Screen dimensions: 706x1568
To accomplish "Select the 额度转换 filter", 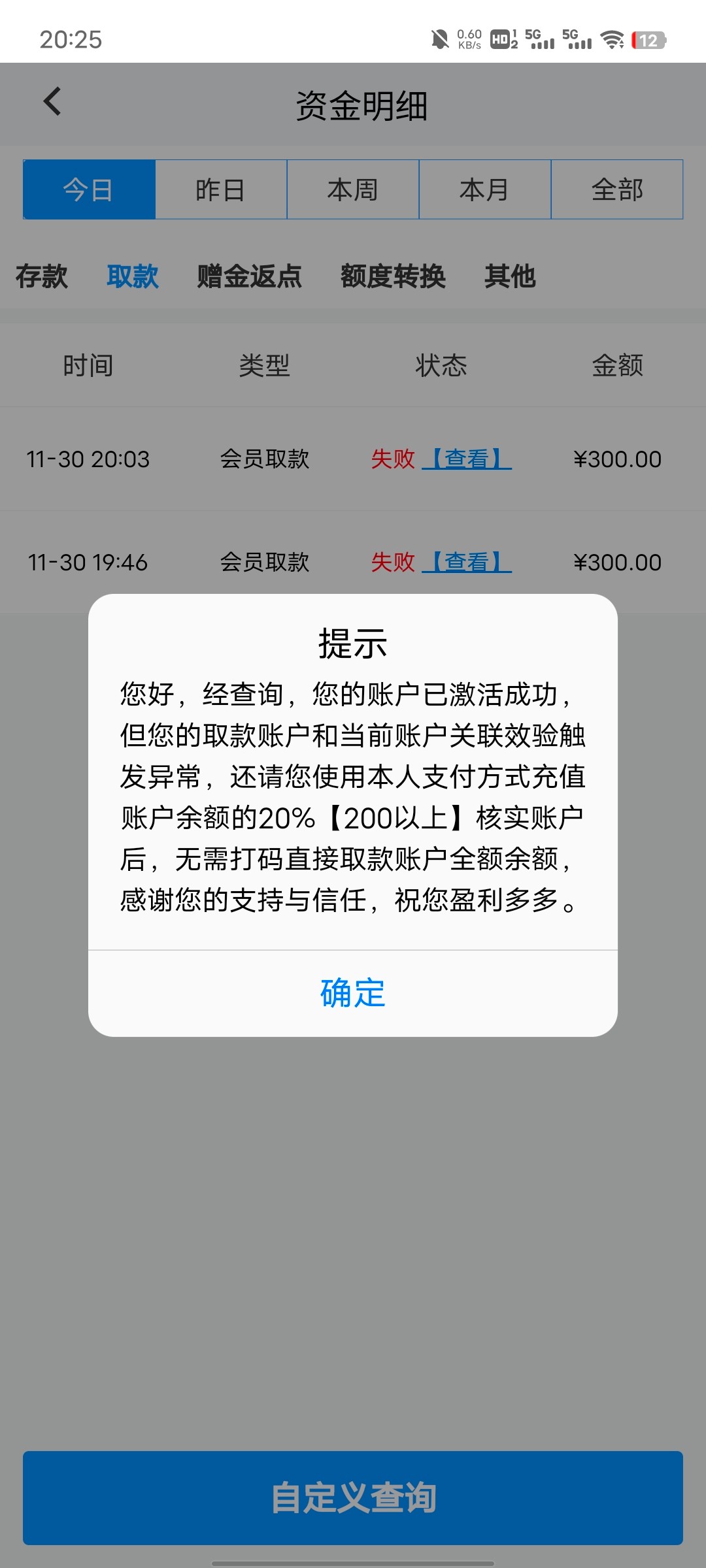I will (393, 277).
